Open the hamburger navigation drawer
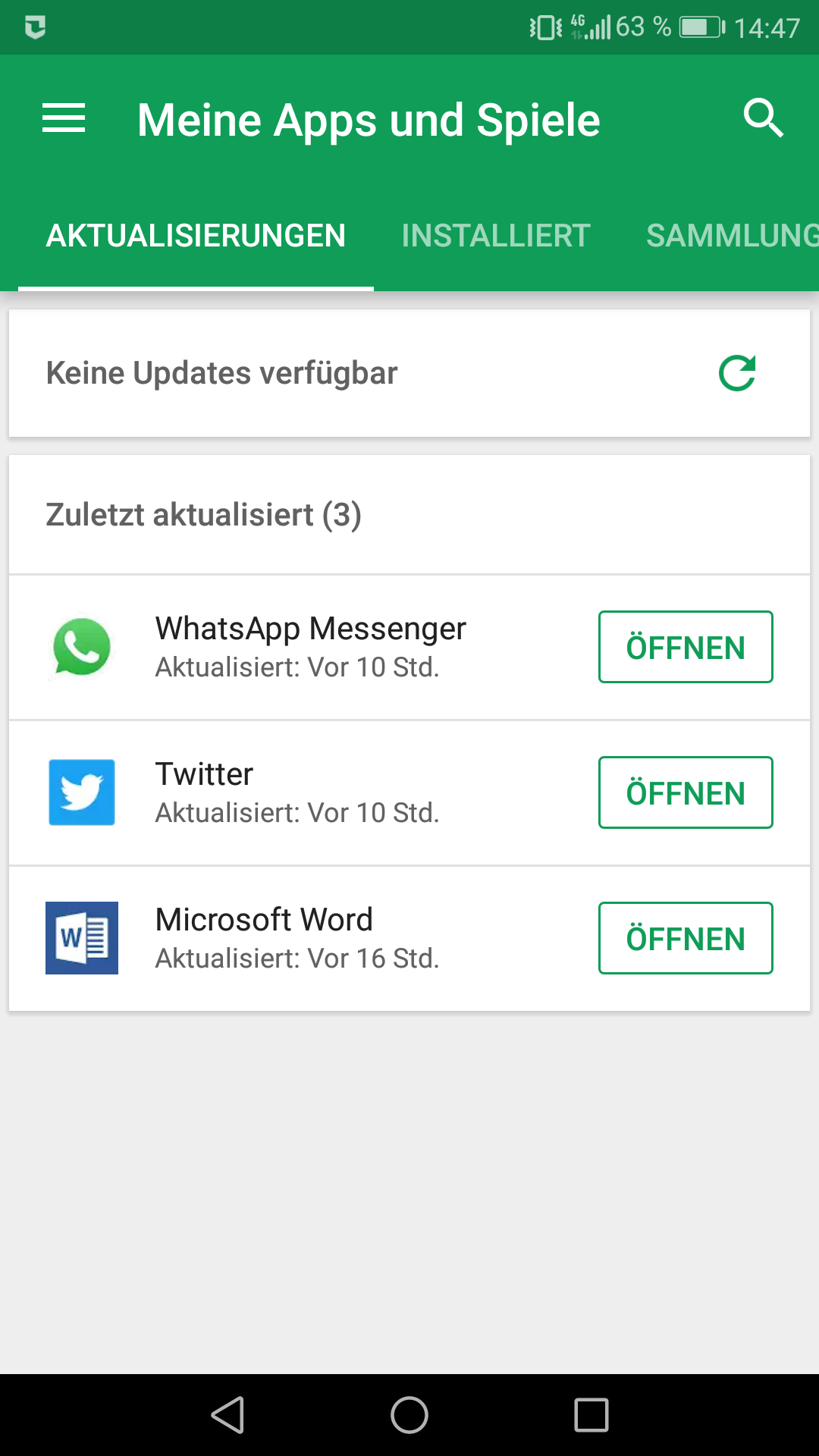This screenshot has width=819, height=1456. tap(64, 119)
